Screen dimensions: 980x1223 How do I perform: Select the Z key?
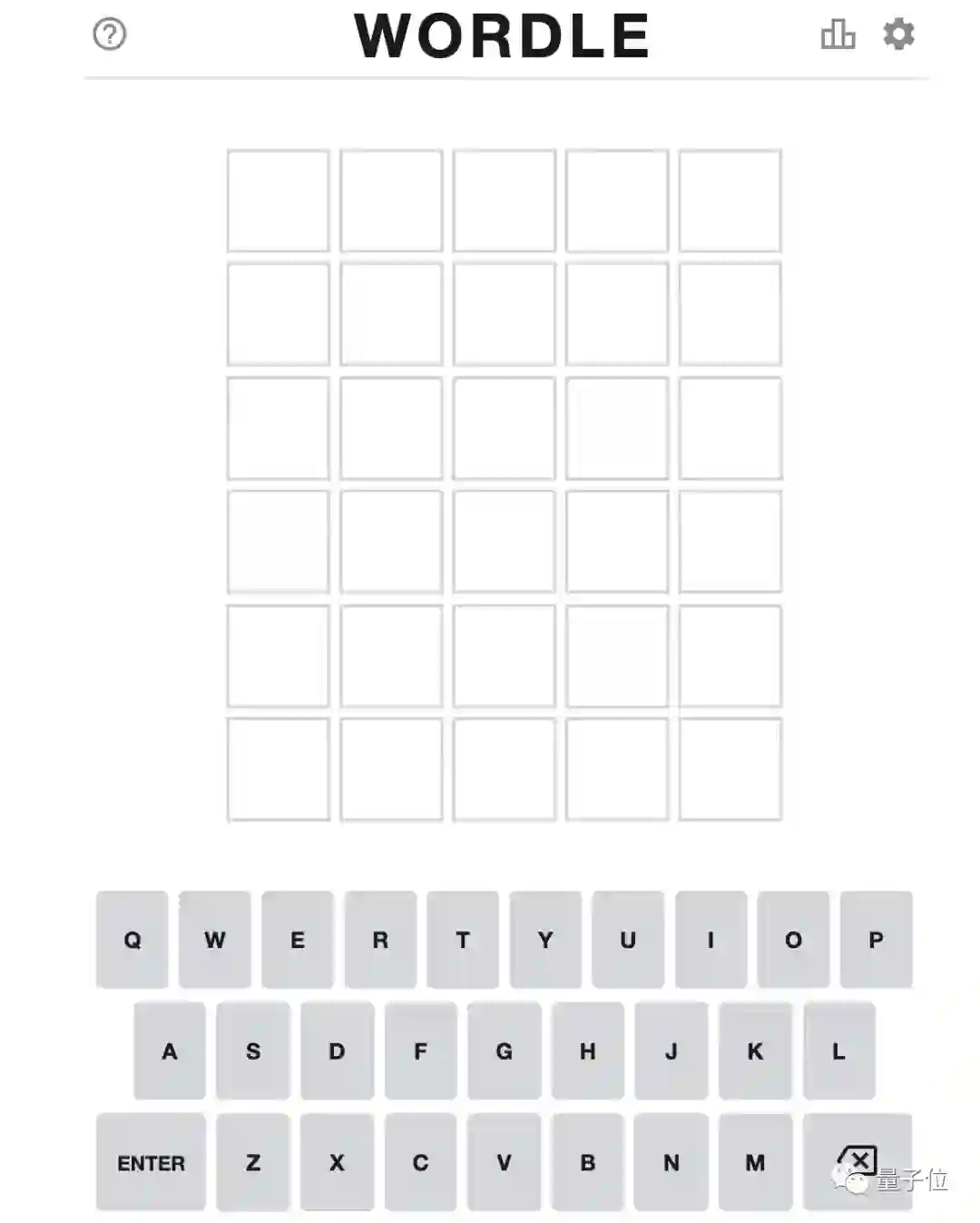pos(253,1162)
